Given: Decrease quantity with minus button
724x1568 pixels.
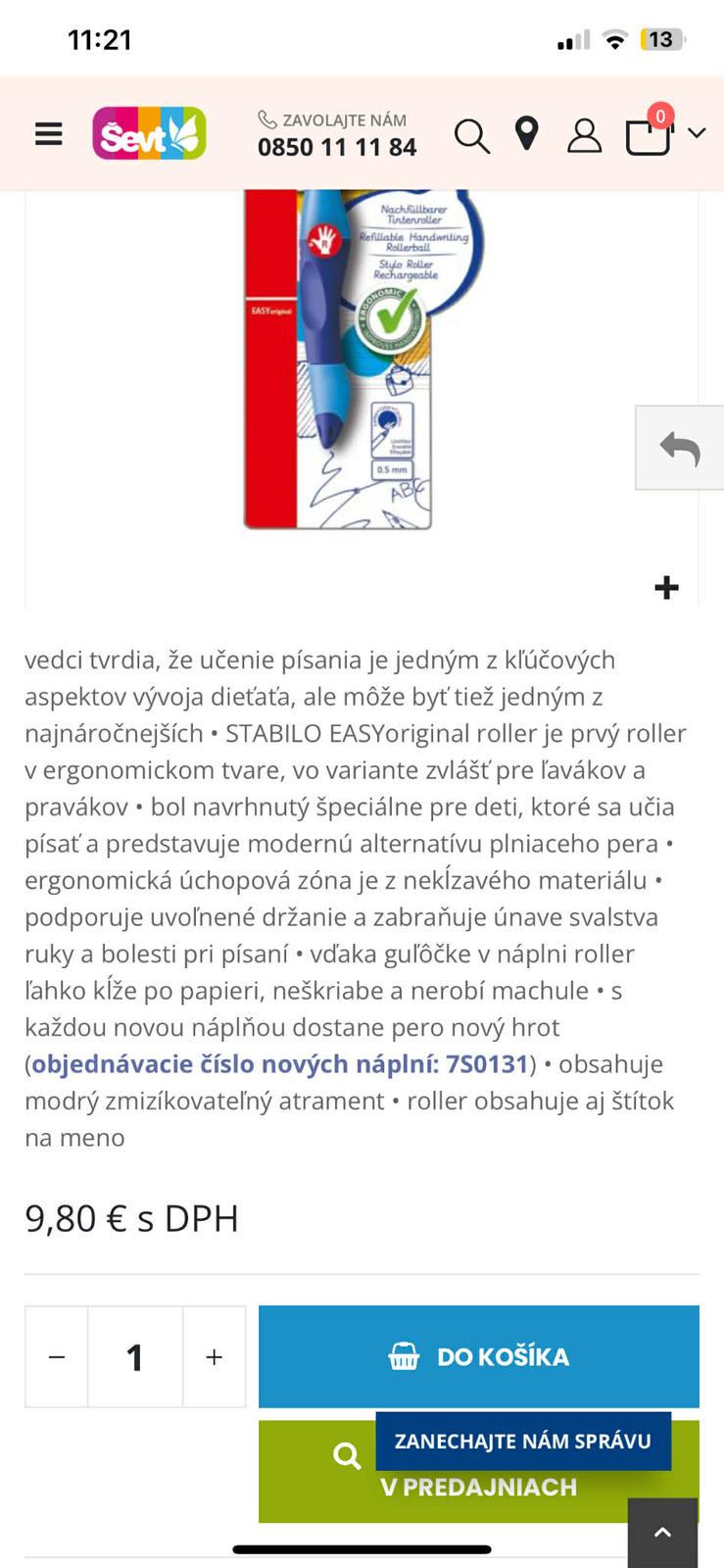Looking at the screenshot, I should (x=57, y=1357).
